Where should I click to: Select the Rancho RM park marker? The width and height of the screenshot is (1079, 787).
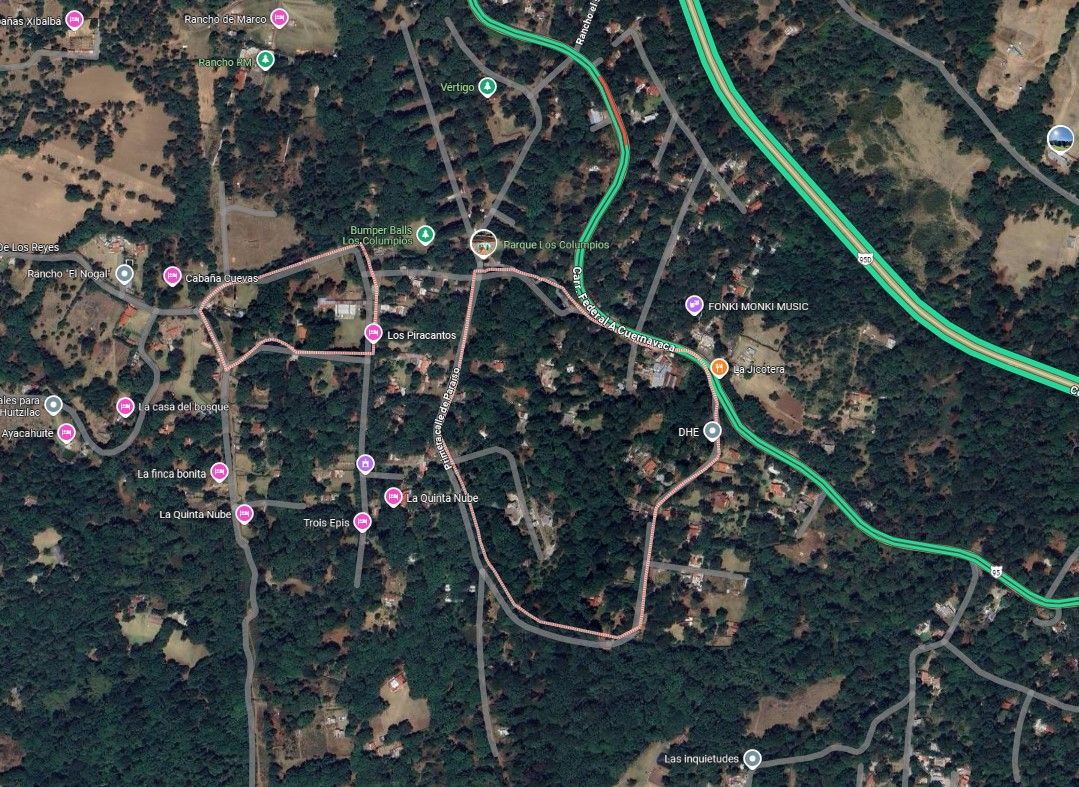[x=265, y=60]
